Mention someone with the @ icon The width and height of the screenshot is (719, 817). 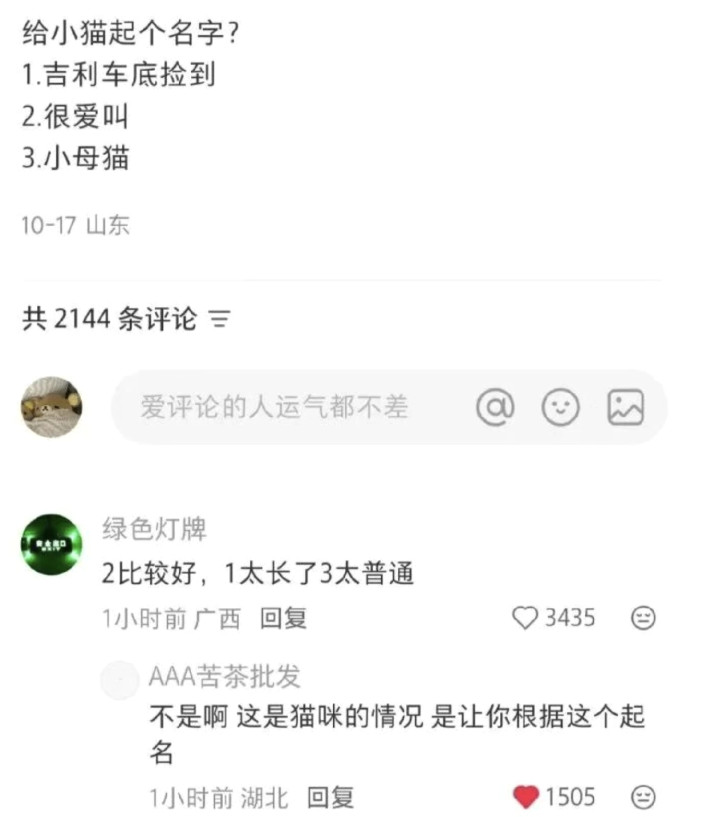(494, 407)
